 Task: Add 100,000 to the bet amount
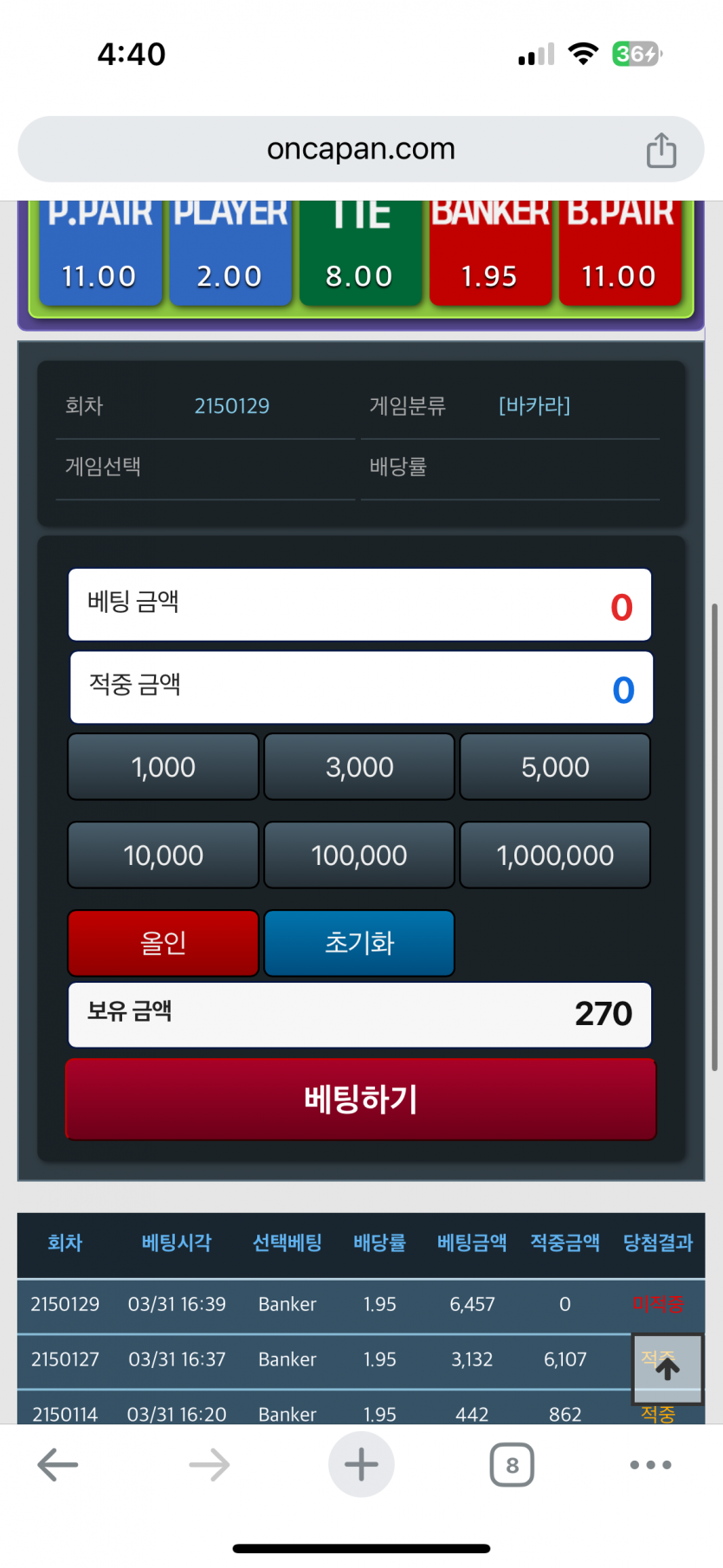(x=359, y=855)
